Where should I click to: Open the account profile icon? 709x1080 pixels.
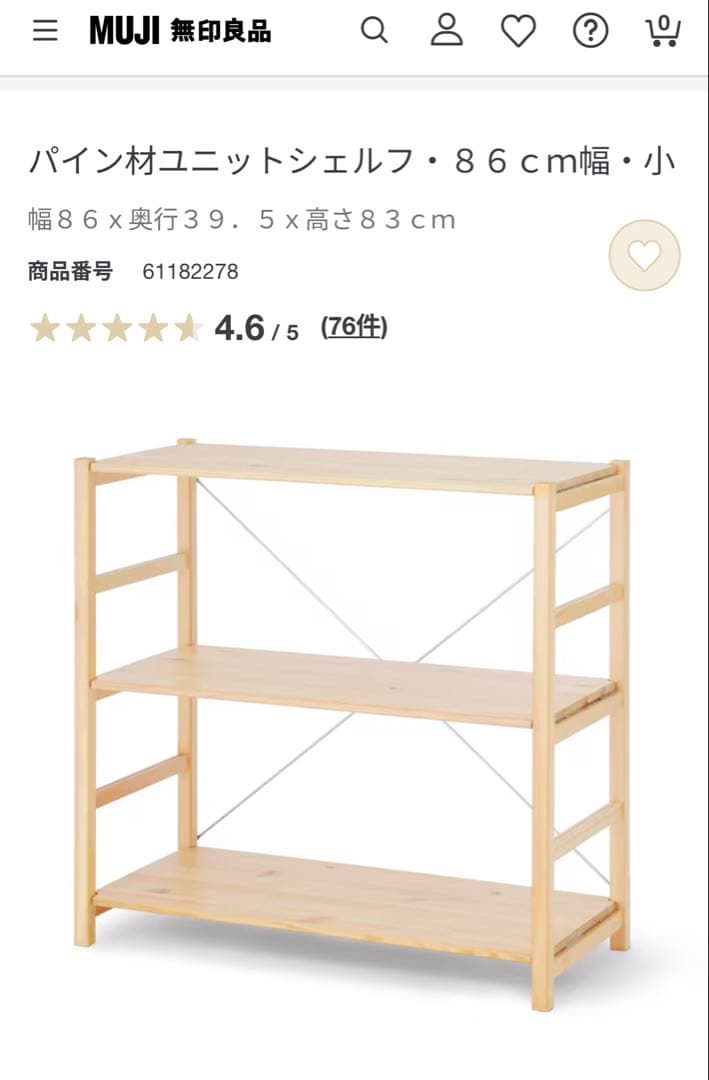click(446, 31)
